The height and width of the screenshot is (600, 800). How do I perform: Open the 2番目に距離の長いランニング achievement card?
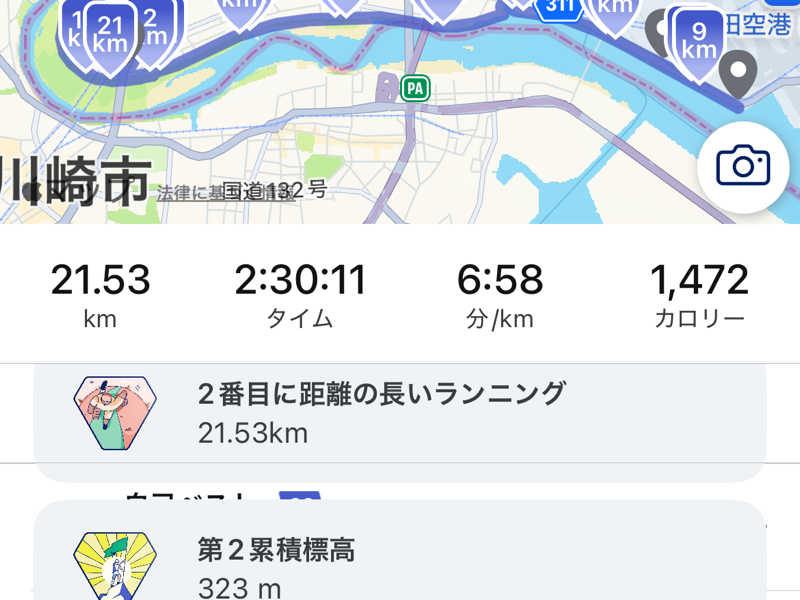coord(400,412)
